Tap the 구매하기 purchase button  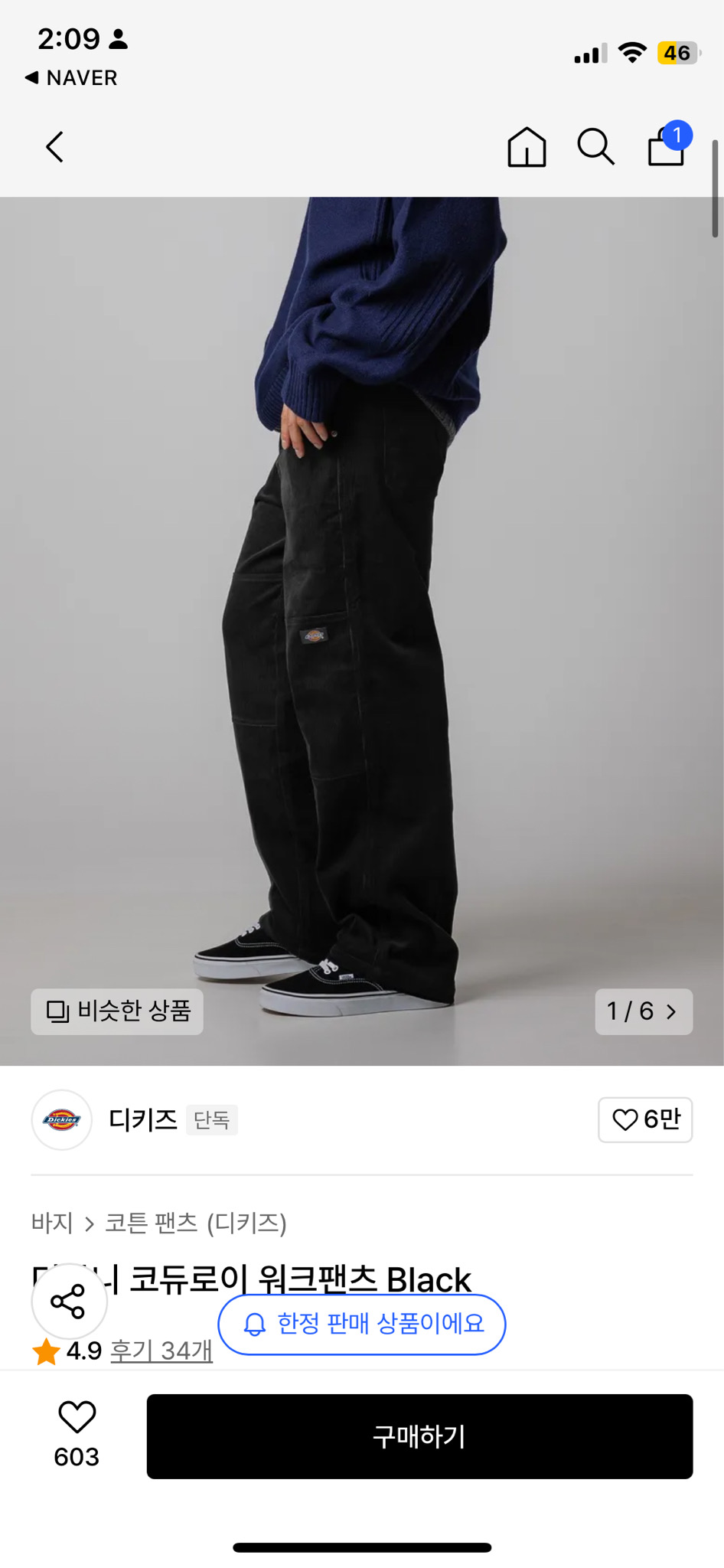tap(418, 1437)
